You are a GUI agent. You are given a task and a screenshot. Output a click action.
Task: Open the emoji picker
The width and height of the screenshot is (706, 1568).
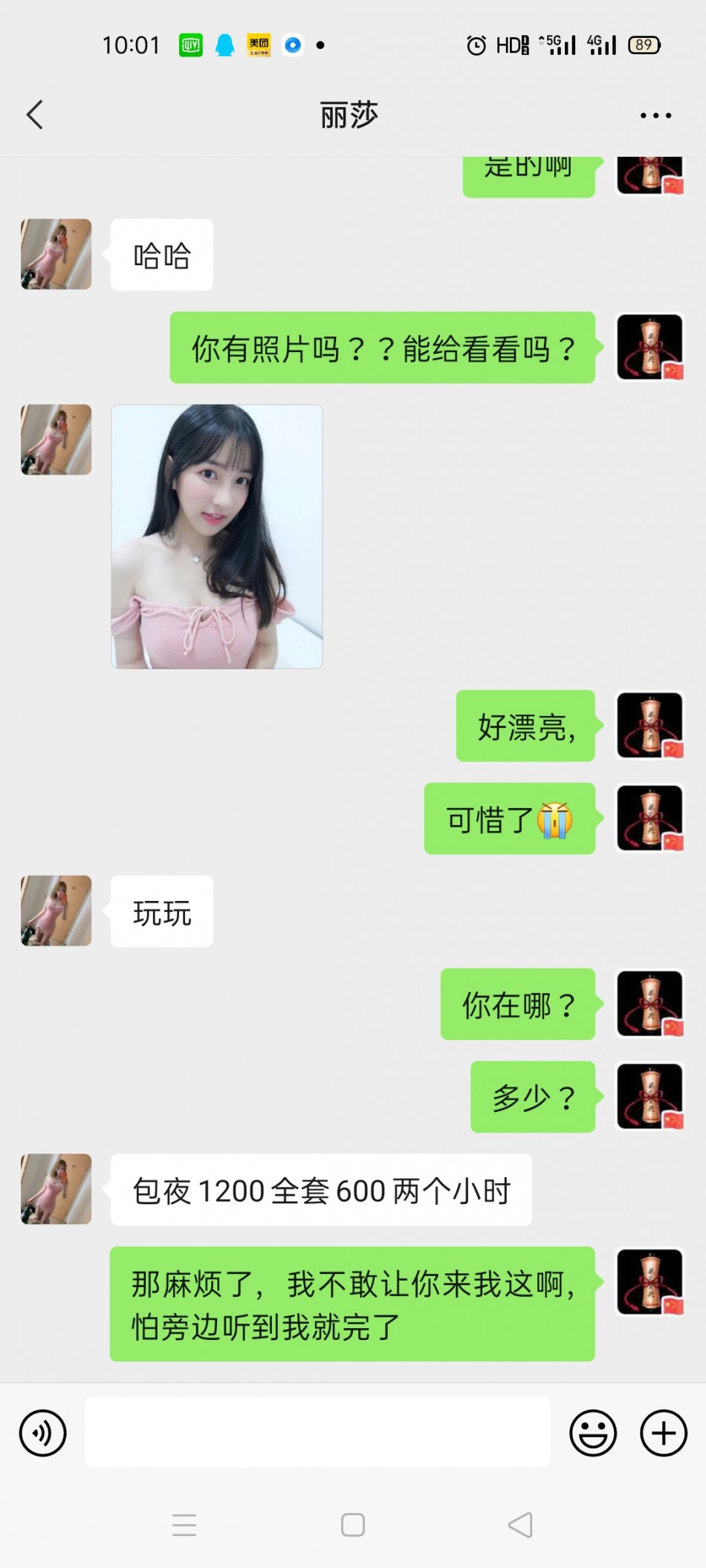(592, 1432)
